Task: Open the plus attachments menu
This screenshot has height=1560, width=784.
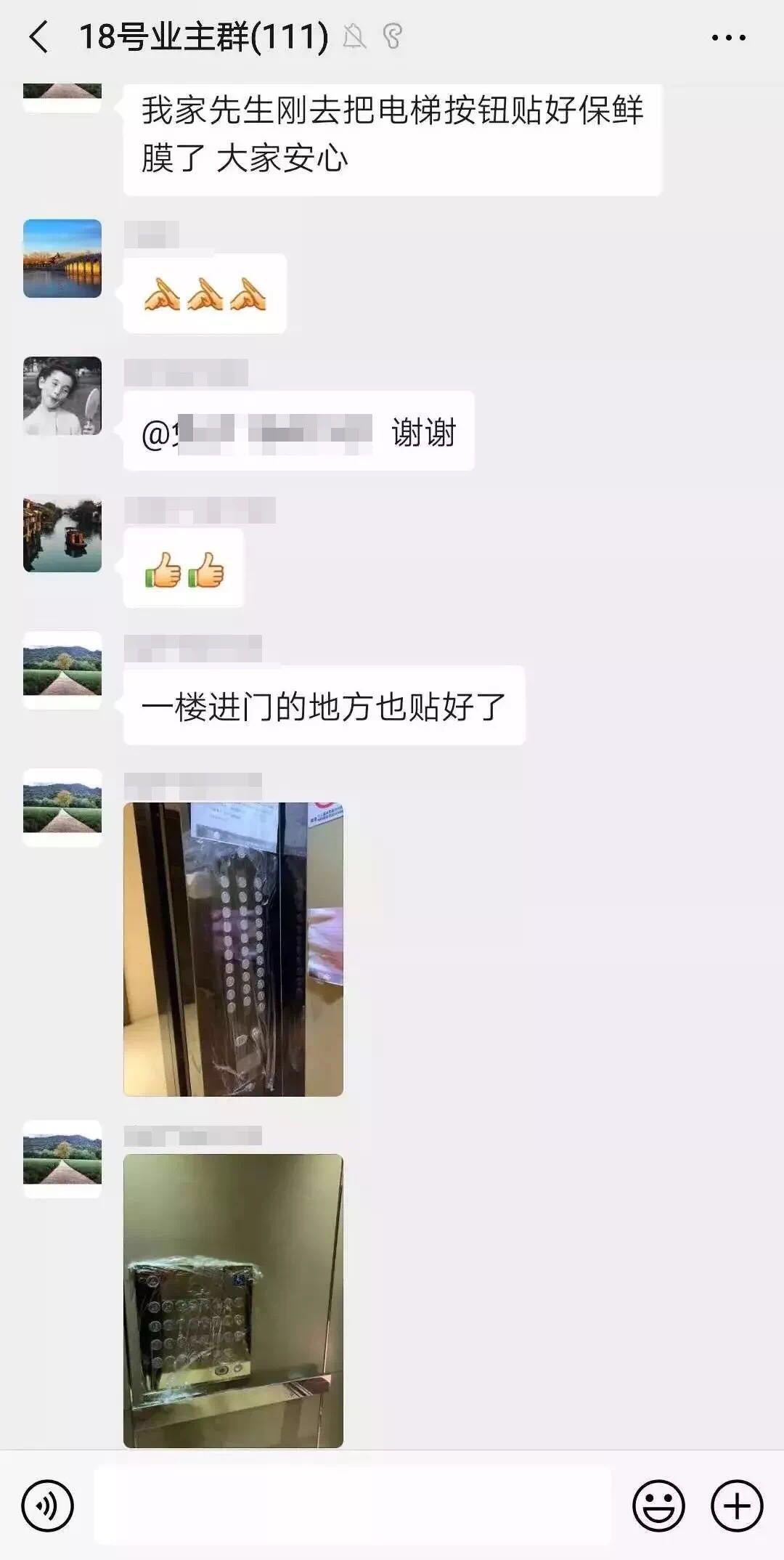Action: [x=737, y=1506]
